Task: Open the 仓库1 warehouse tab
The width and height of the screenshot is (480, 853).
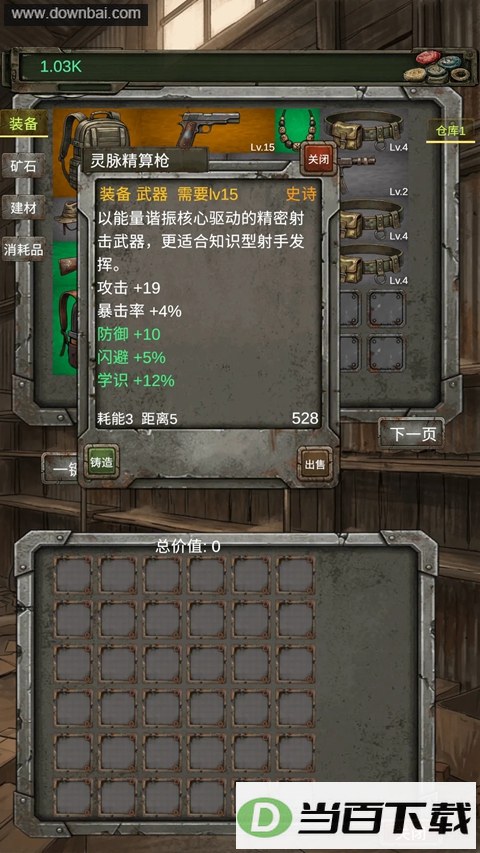Action: [x=451, y=131]
